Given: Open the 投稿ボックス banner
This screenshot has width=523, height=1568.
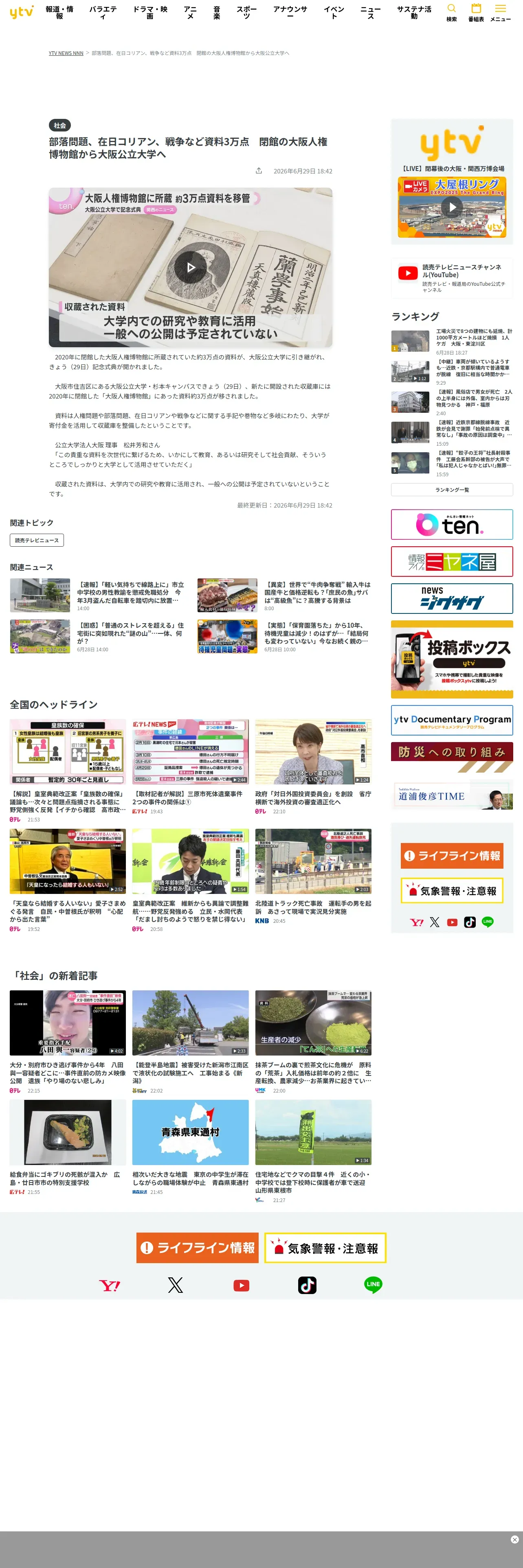Looking at the screenshot, I should 452,659.
